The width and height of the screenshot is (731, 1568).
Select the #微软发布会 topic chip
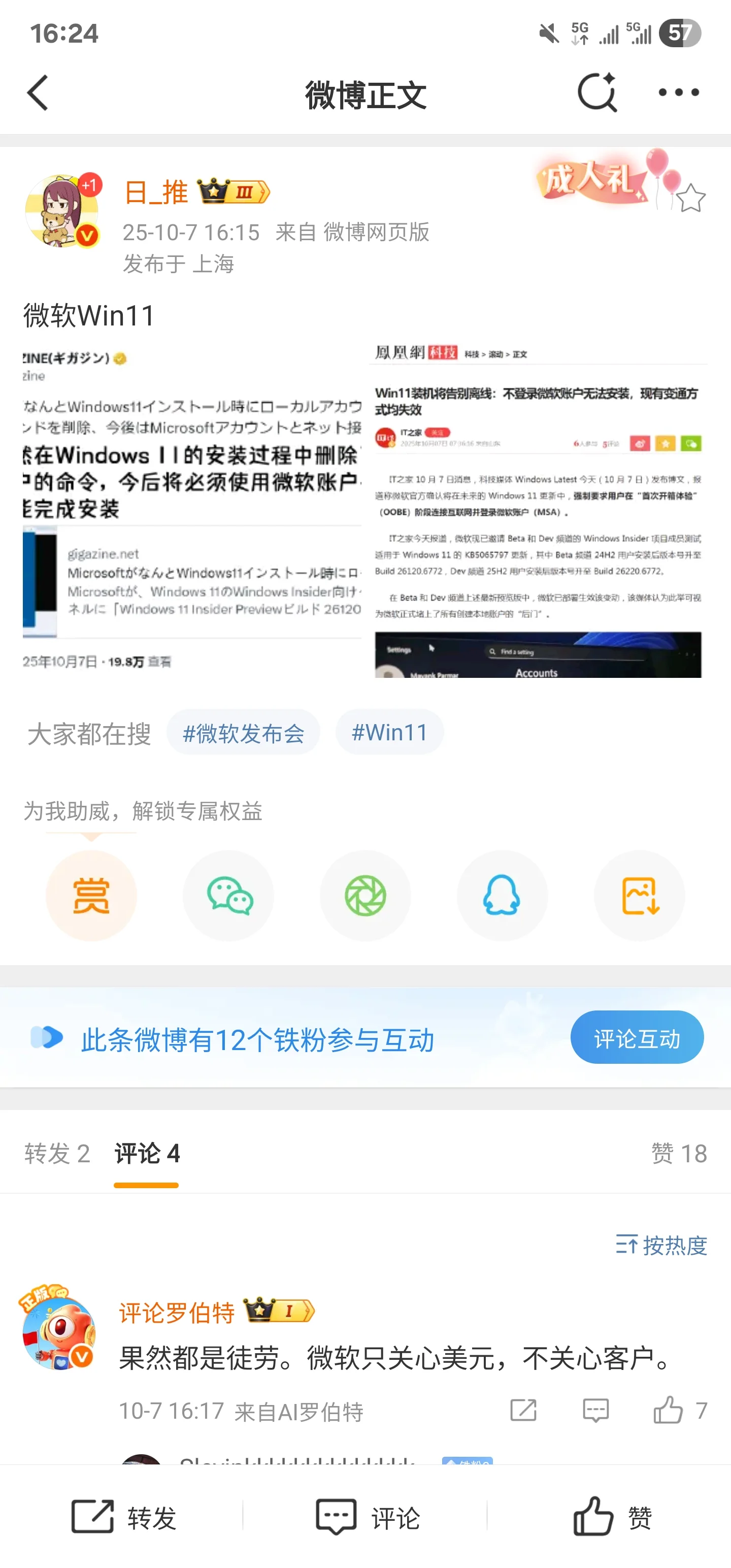point(244,733)
